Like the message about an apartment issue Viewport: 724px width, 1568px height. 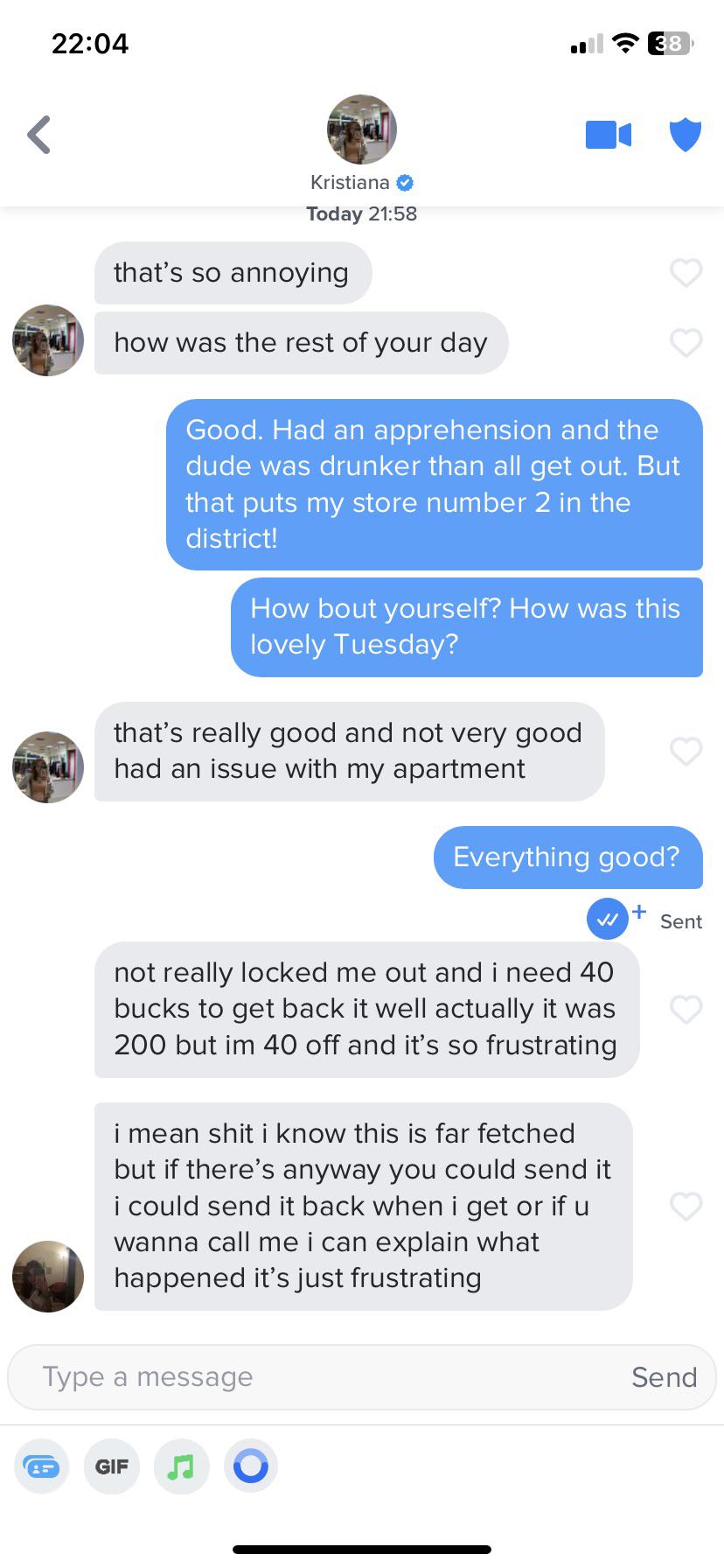(x=686, y=751)
